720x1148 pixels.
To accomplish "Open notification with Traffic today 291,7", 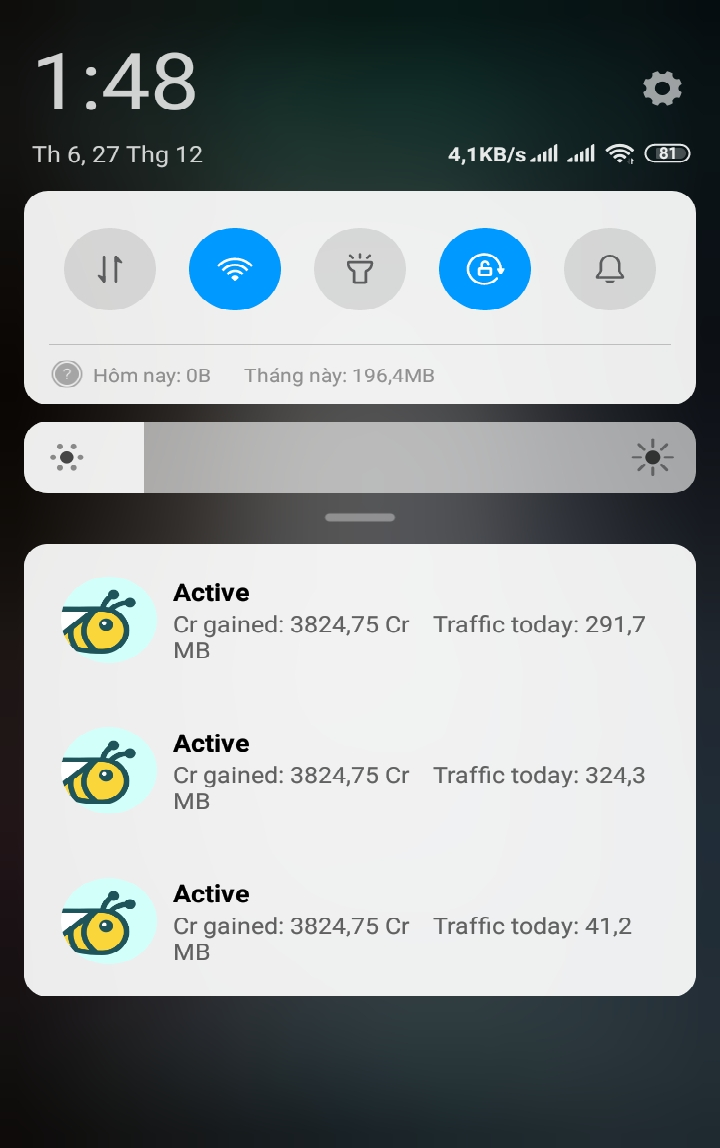I will pos(360,620).
